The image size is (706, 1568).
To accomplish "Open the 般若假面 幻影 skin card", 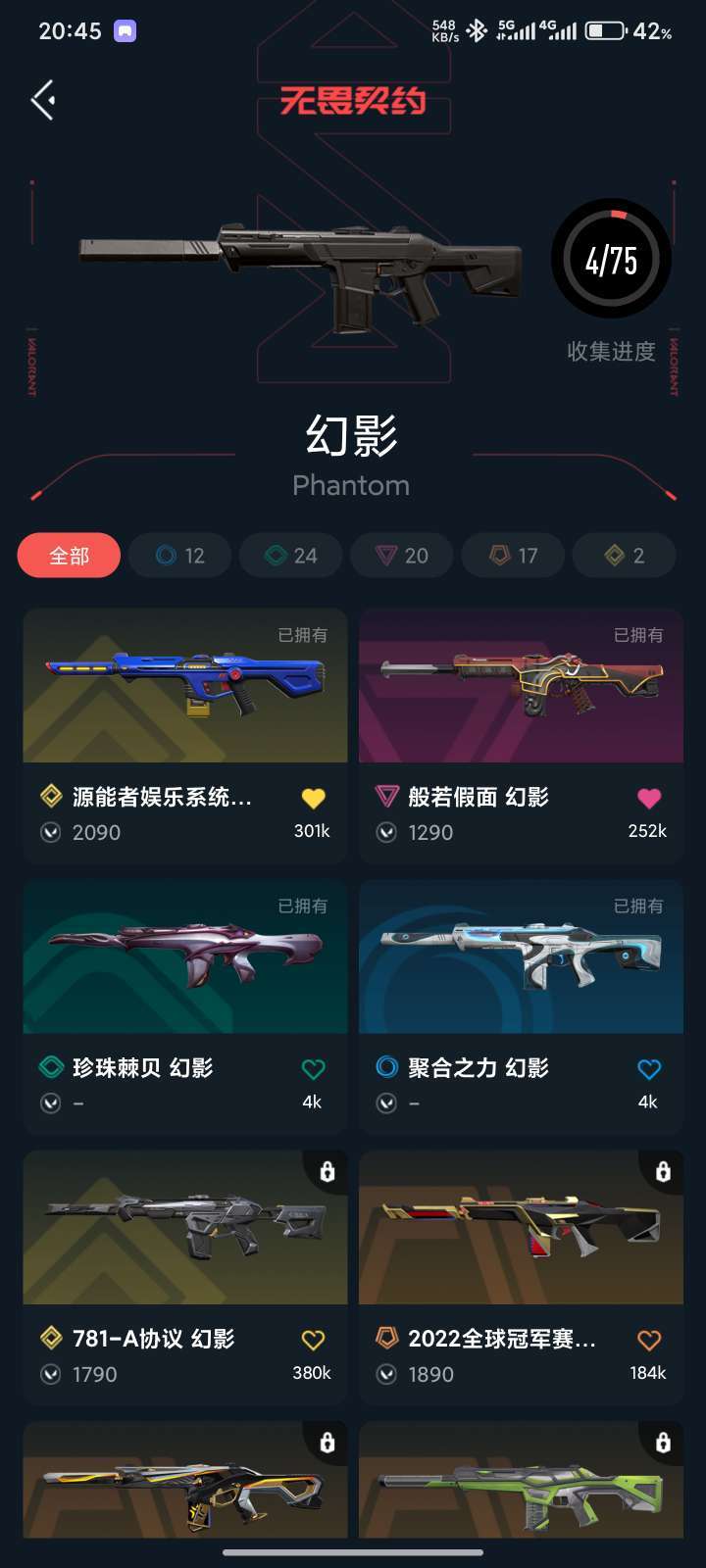I will point(521,736).
